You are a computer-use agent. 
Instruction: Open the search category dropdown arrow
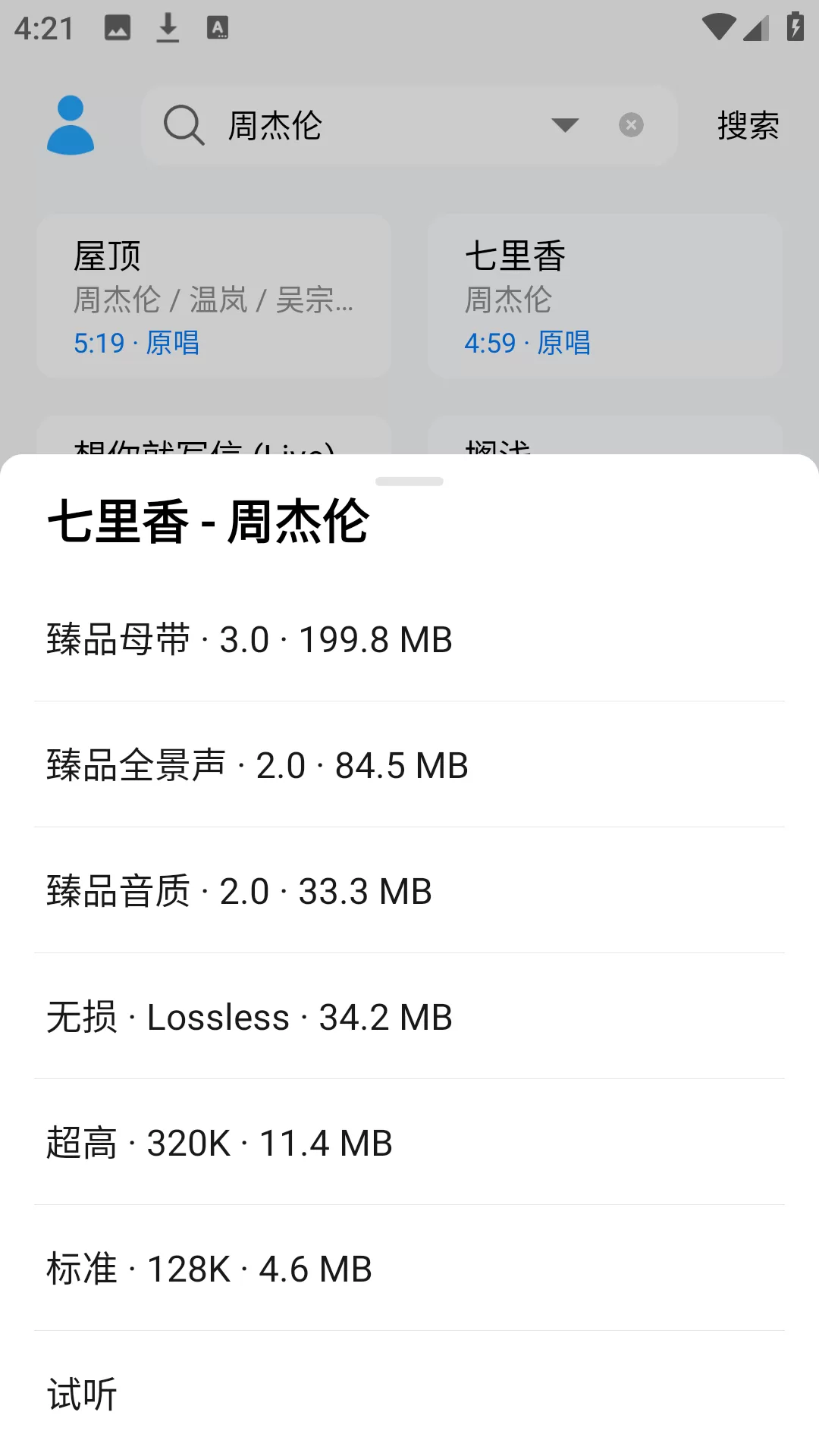point(564,125)
